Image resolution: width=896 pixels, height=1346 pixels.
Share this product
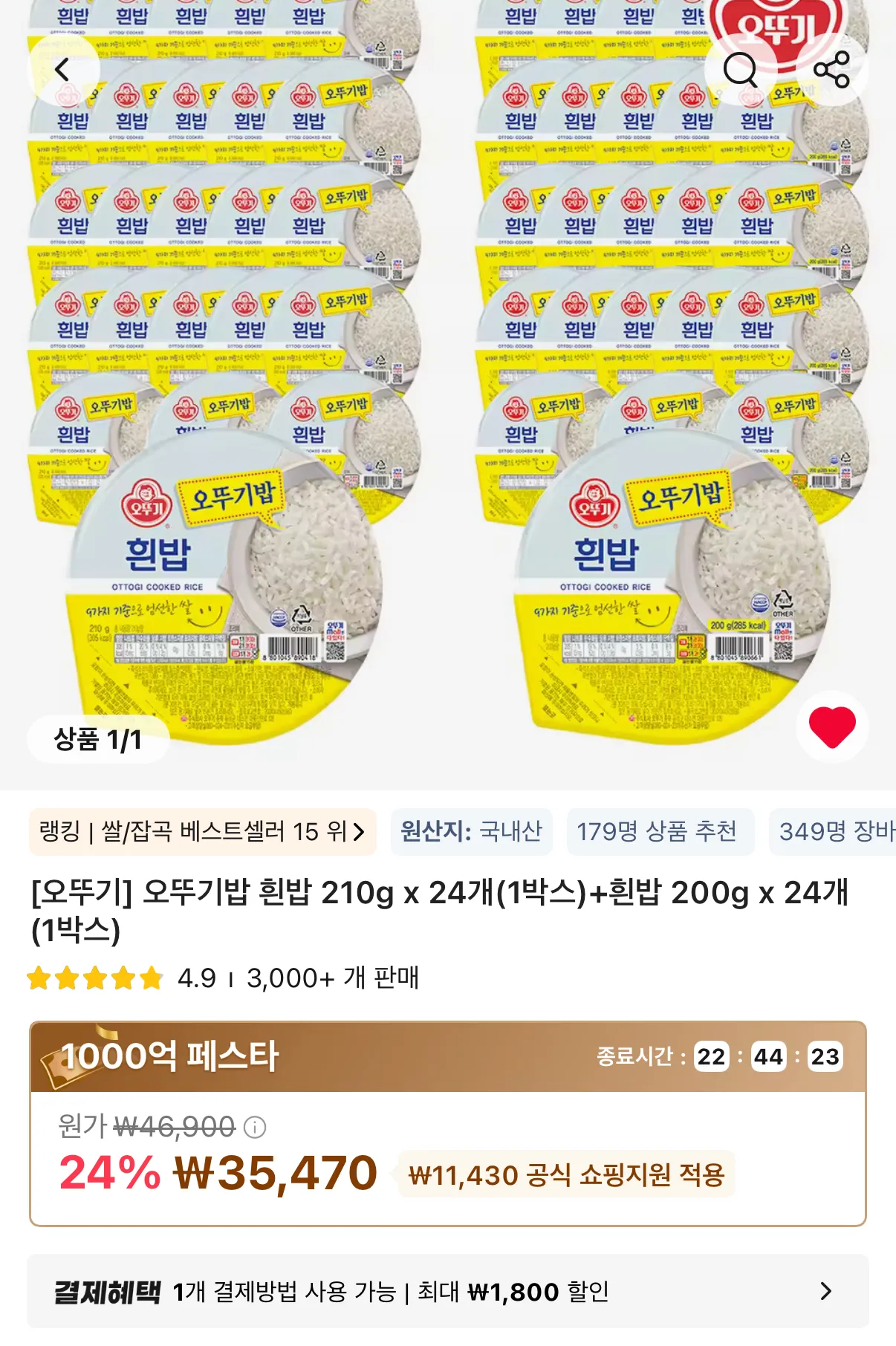pyautogui.click(x=831, y=70)
